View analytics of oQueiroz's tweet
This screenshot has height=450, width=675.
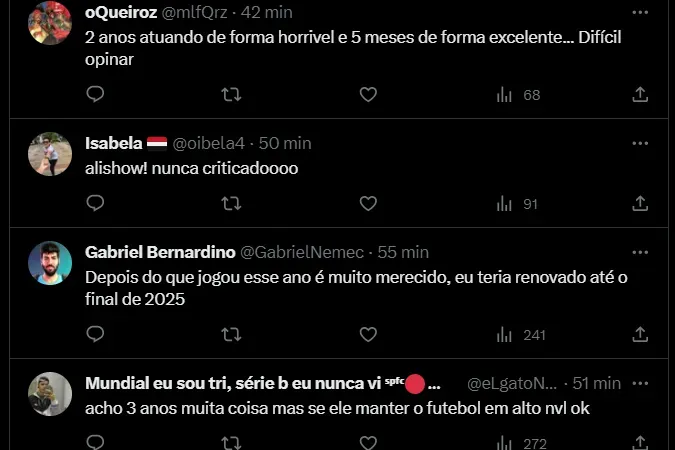point(517,95)
